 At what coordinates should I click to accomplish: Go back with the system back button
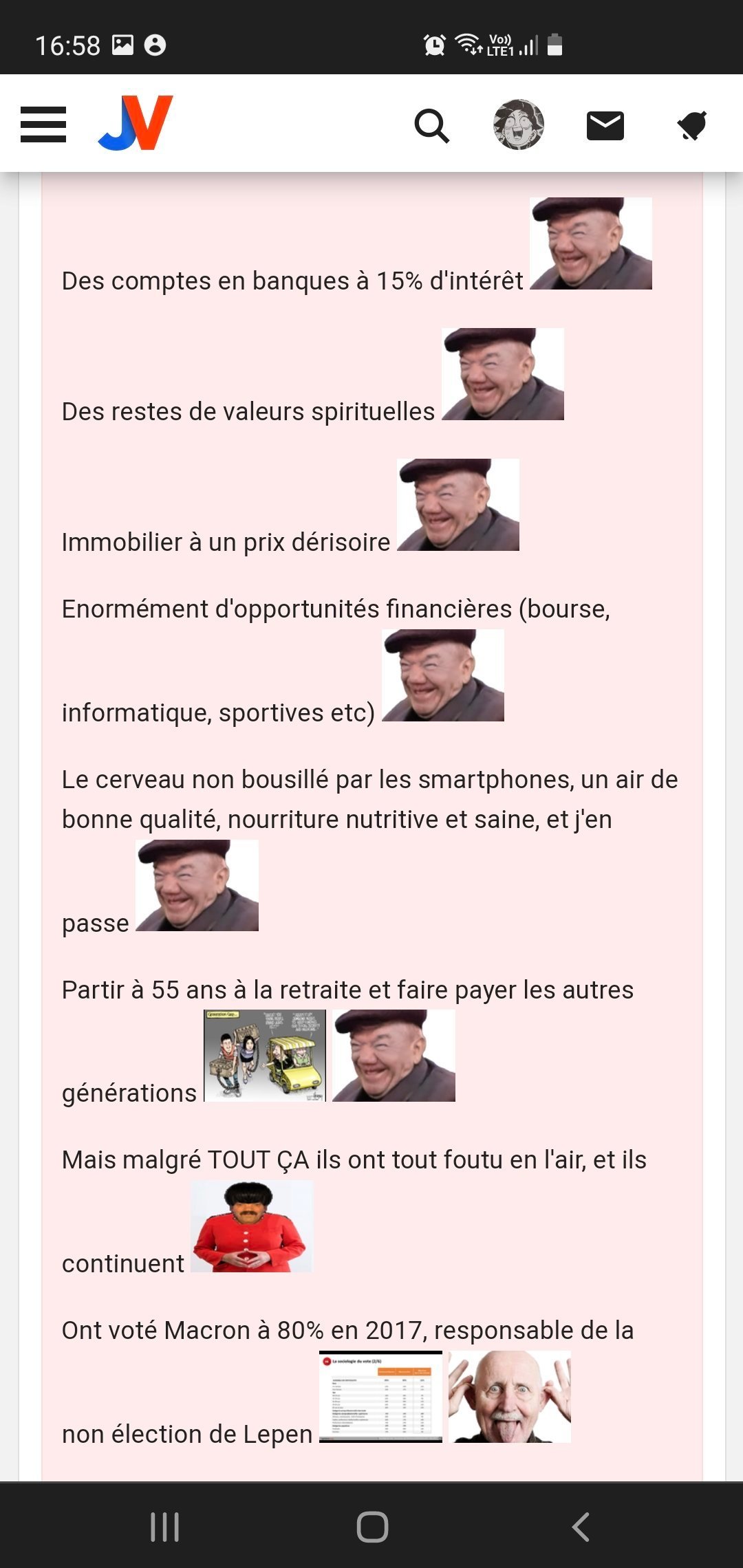coord(581,1527)
